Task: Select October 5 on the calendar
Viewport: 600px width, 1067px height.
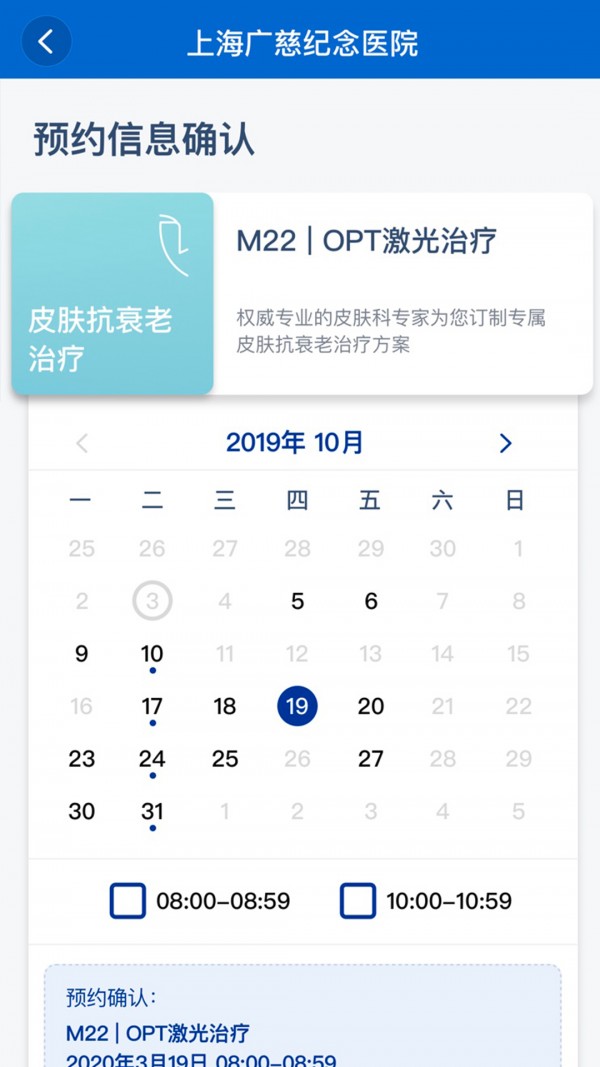Action: [x=297, y=601]
